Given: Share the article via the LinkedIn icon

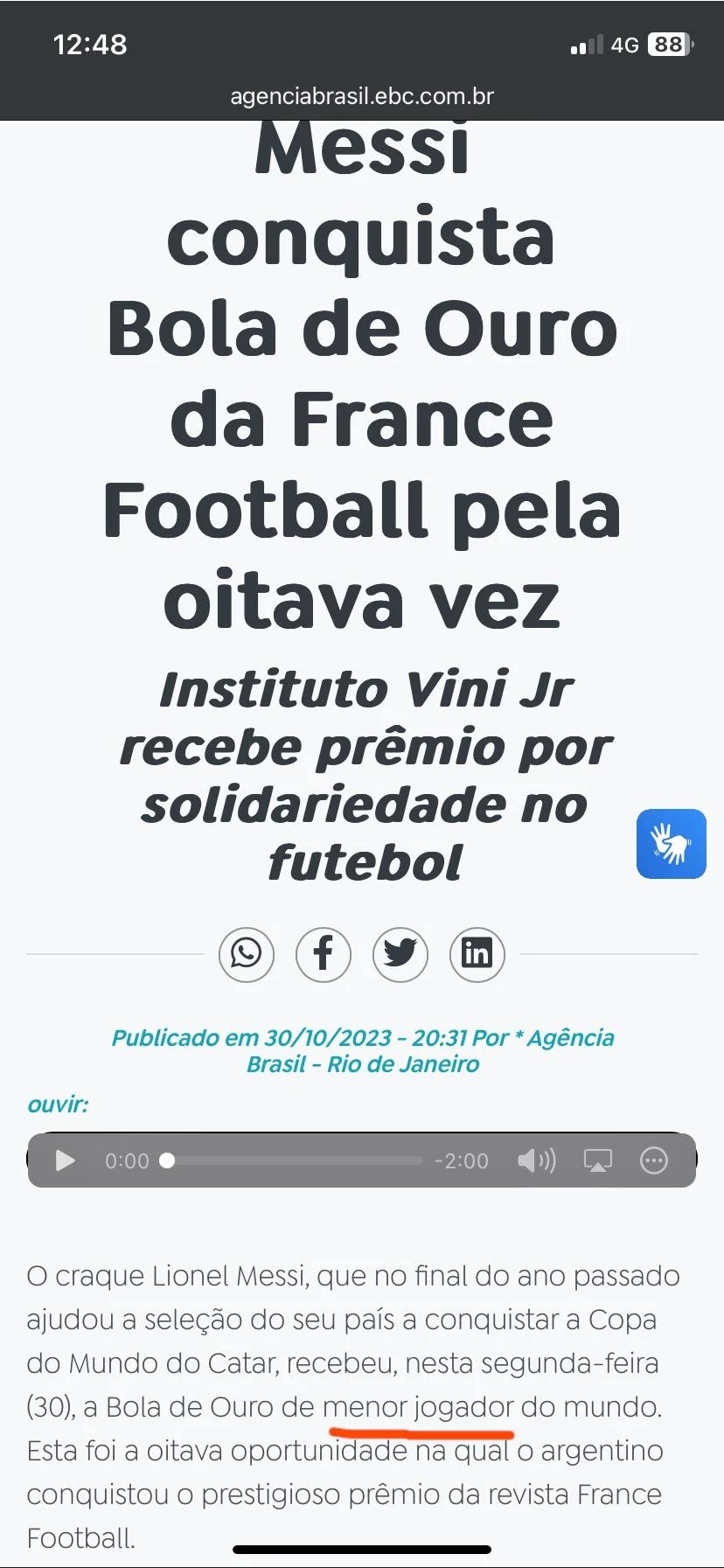Looking at the screenshot, I should coord(477,954).
